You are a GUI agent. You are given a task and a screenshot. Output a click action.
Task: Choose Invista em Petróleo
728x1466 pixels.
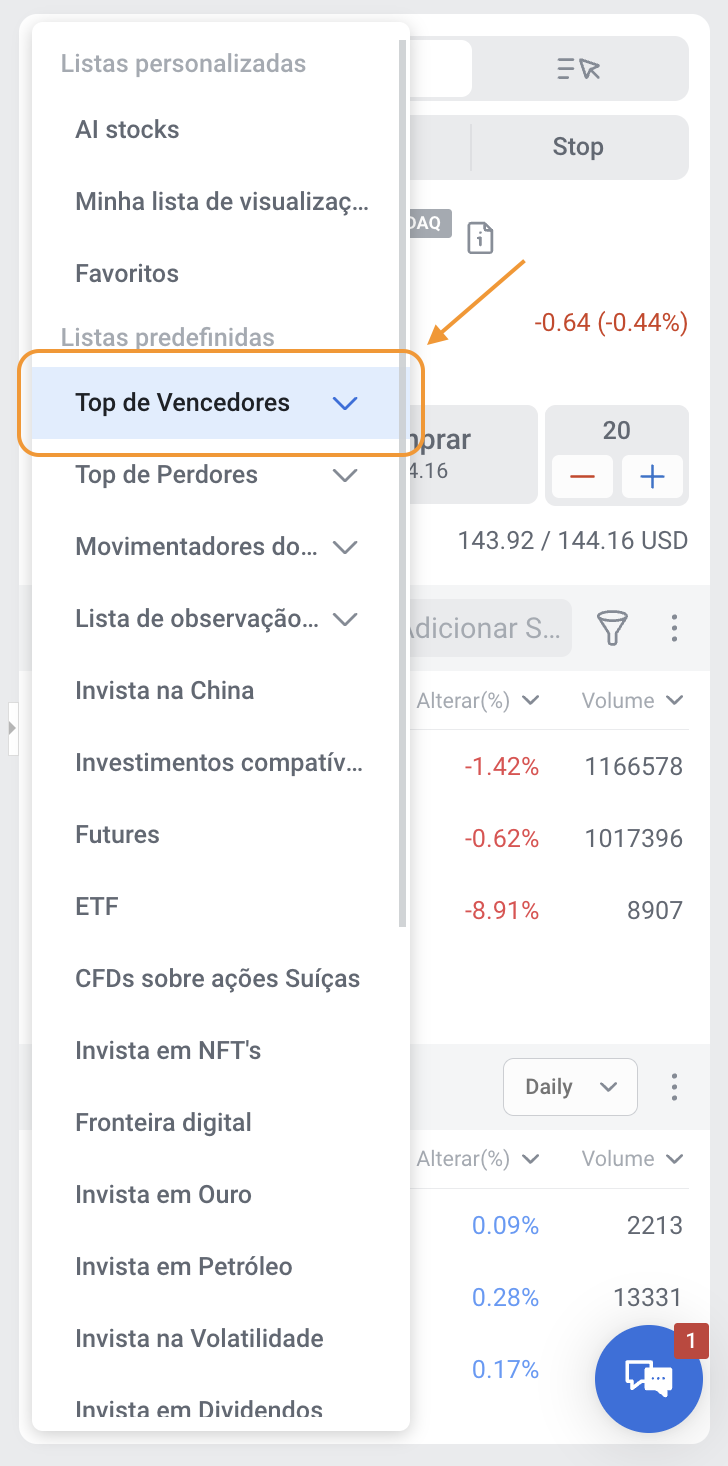tap(184, 1267)
